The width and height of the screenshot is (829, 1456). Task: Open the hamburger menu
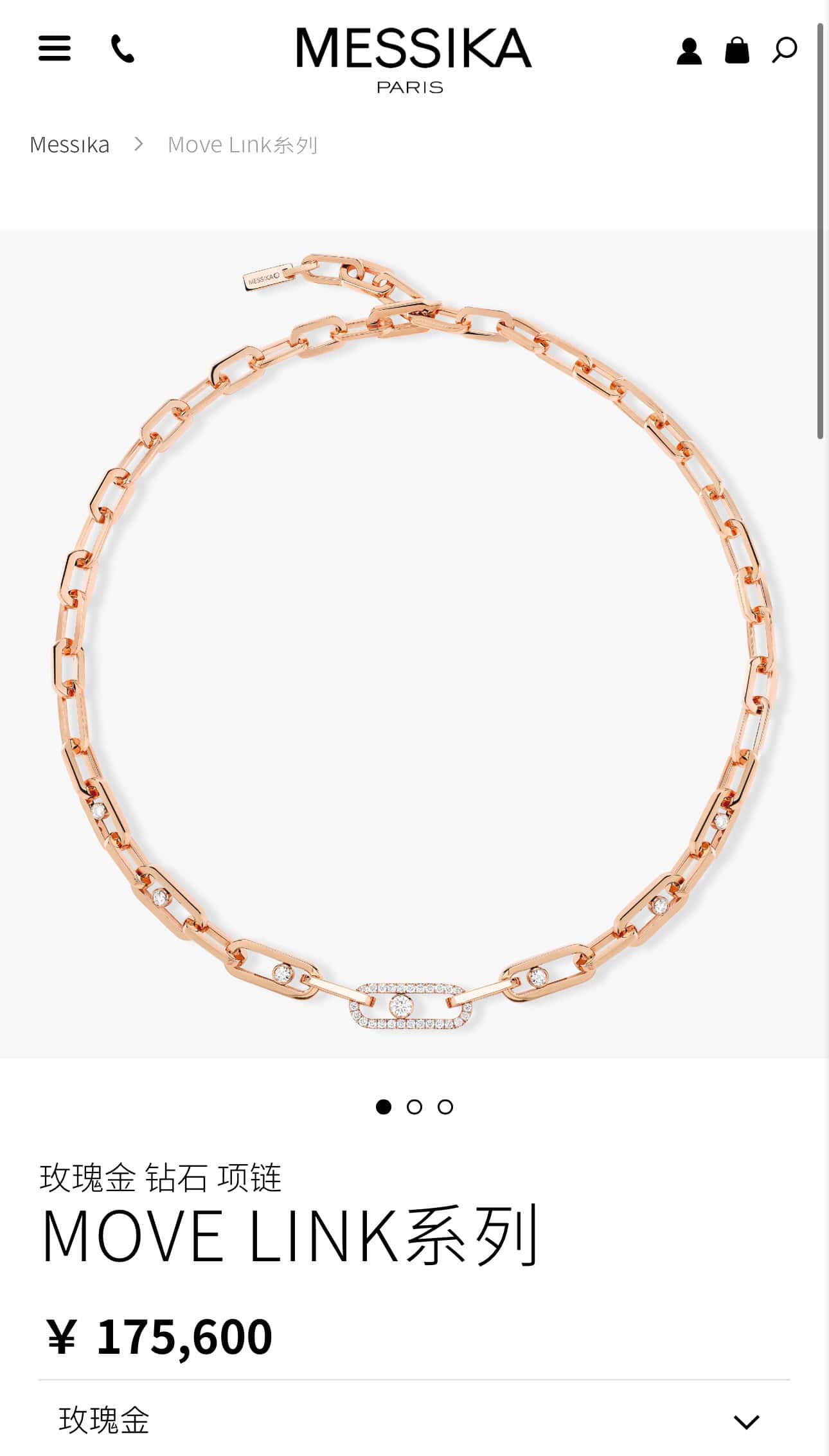(x=55, y=48)
